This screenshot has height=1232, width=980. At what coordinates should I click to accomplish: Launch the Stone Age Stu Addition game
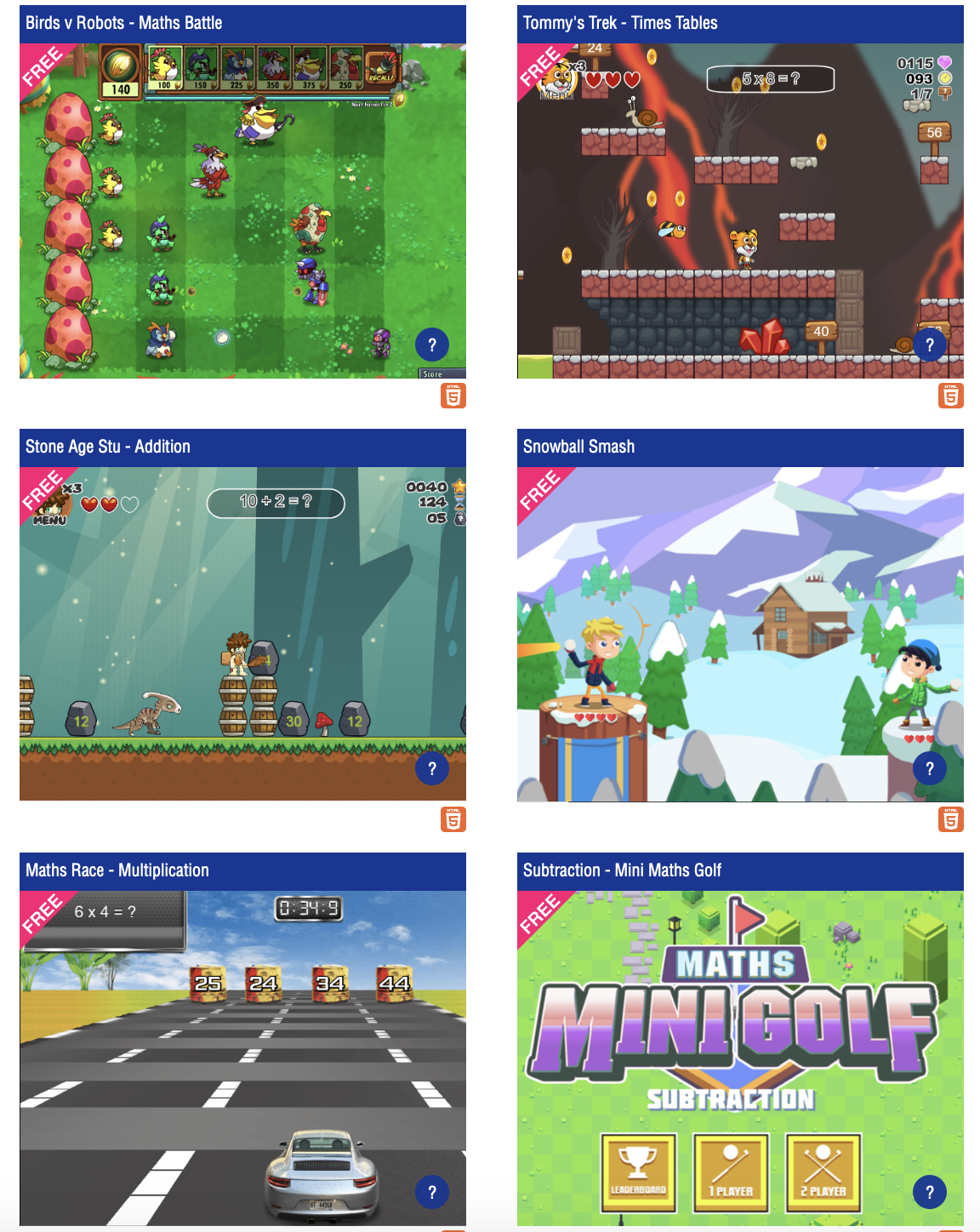pyautogui.click(x=242, y=634)
